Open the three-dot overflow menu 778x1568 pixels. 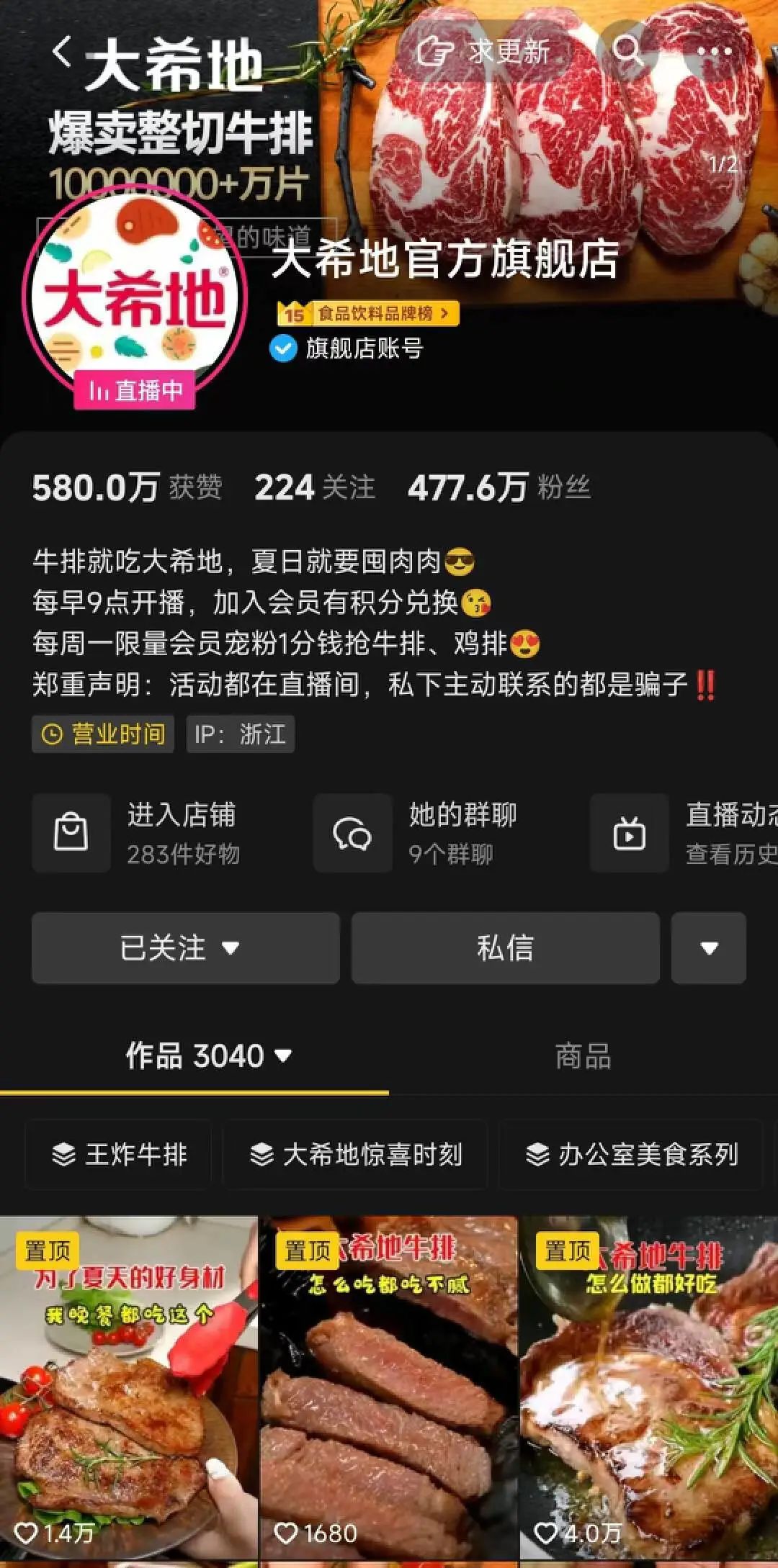[x=714, y=52]
